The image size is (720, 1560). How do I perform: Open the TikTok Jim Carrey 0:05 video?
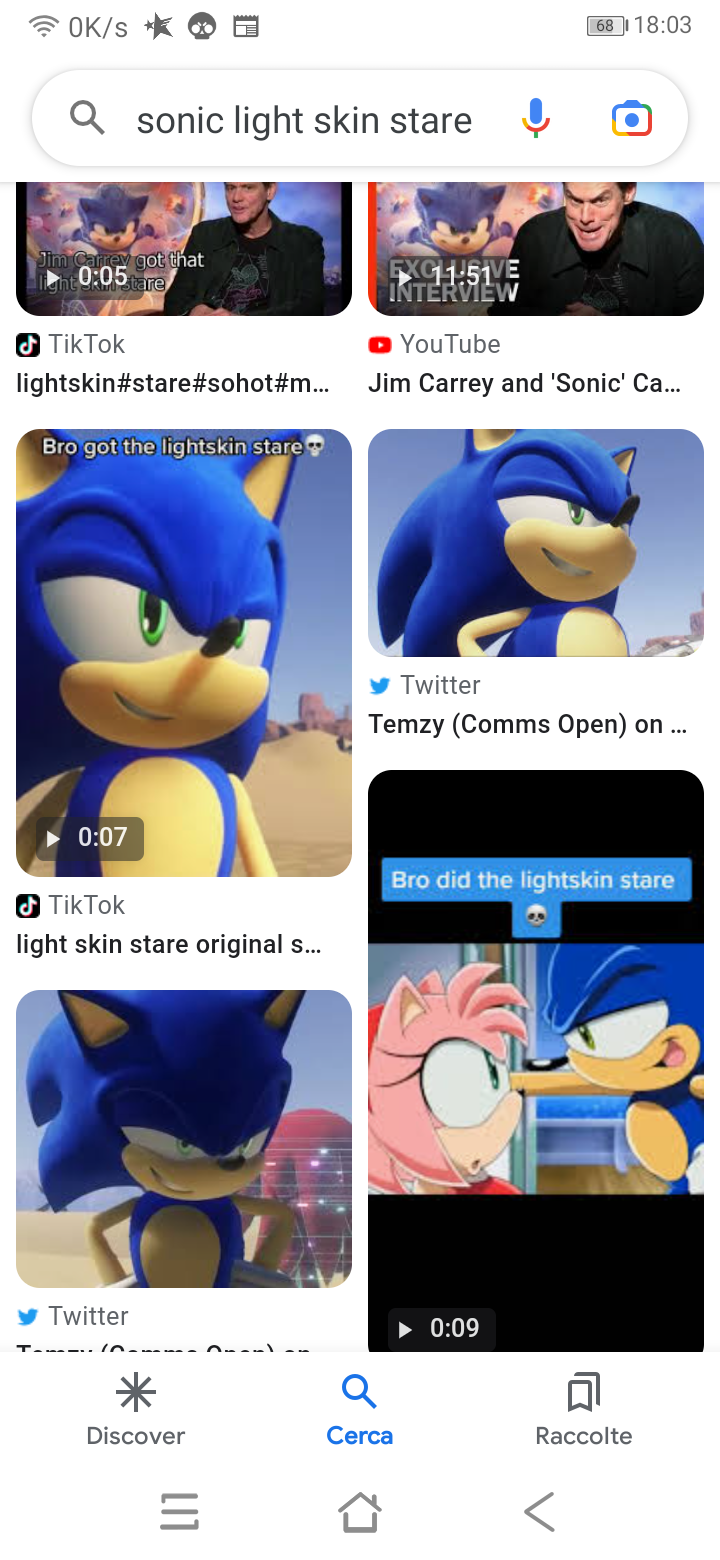tap(184, 249)
